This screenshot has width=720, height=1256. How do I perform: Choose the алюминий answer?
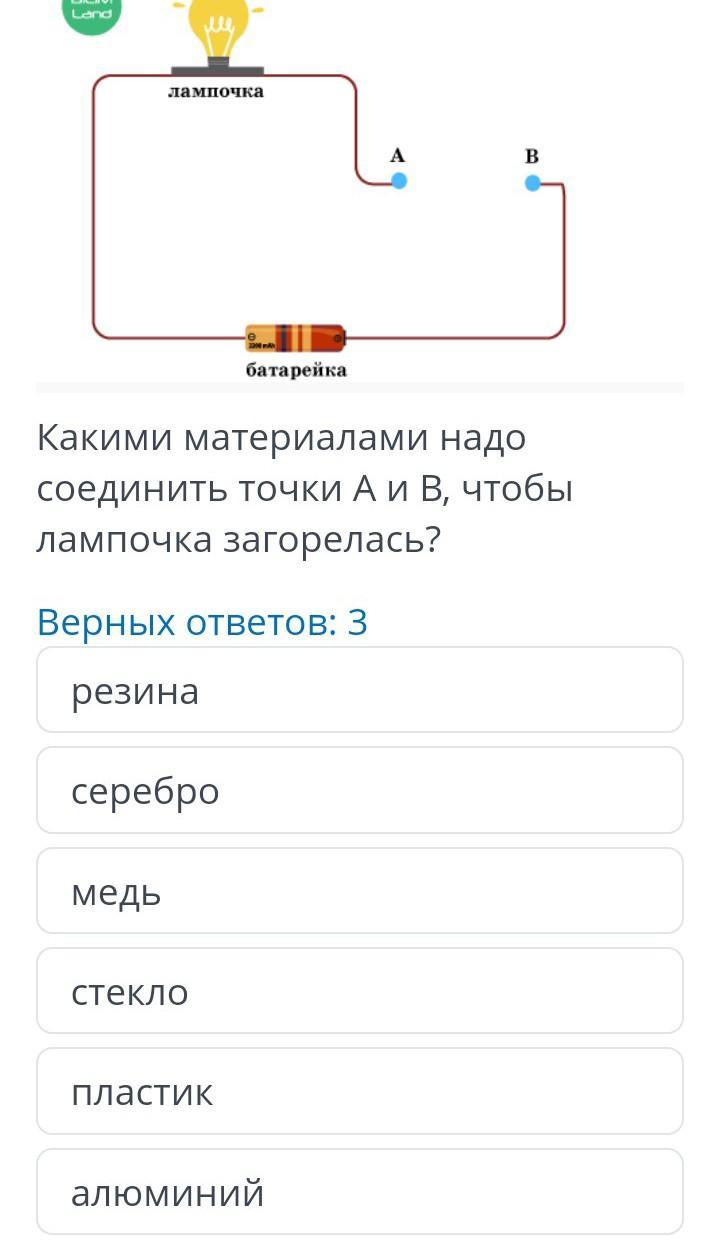pyautogui.click(x=360, y=1191)
